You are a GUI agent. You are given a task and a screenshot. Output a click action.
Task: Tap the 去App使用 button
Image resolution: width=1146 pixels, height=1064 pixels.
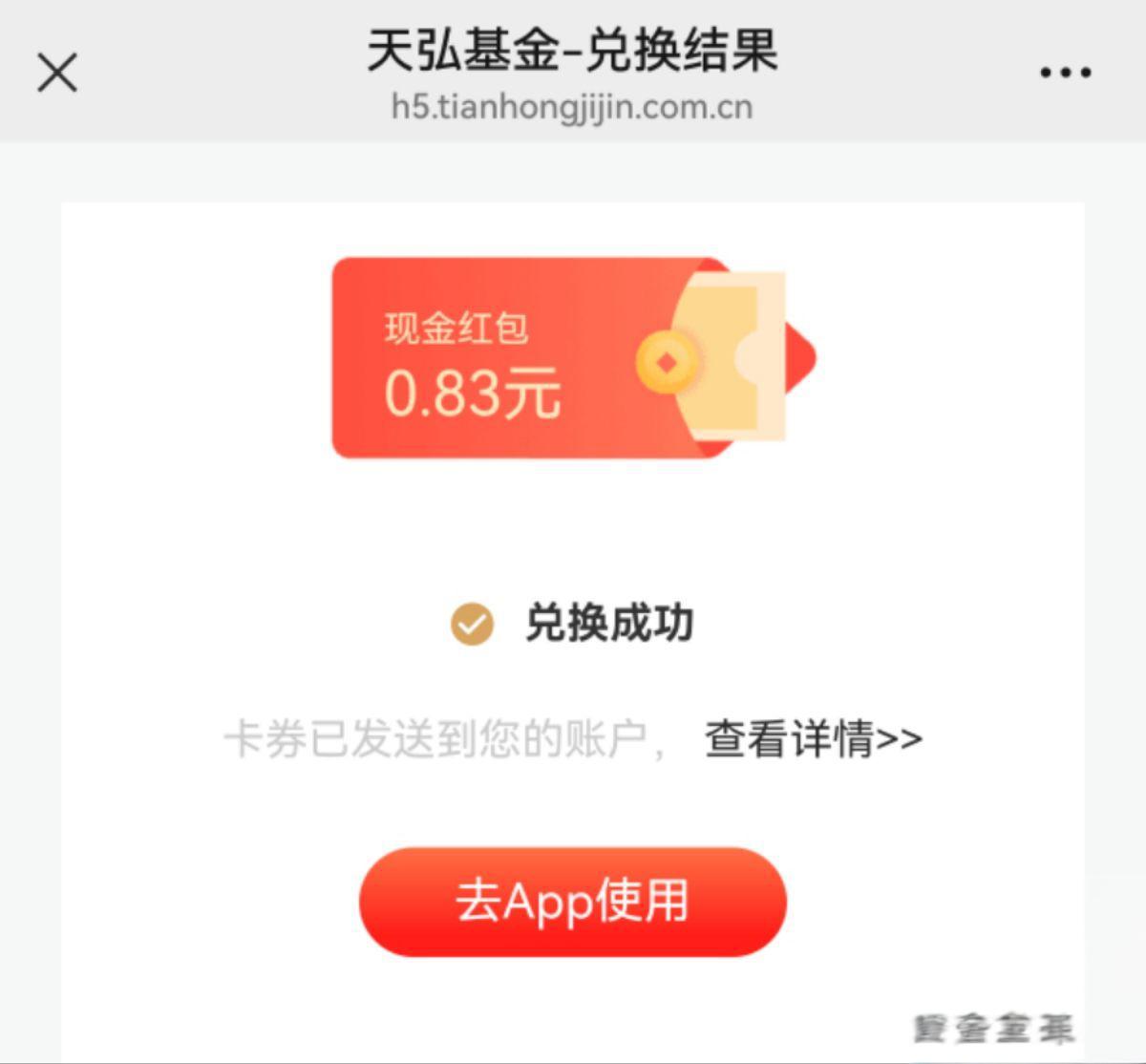(x=572, y=902)
